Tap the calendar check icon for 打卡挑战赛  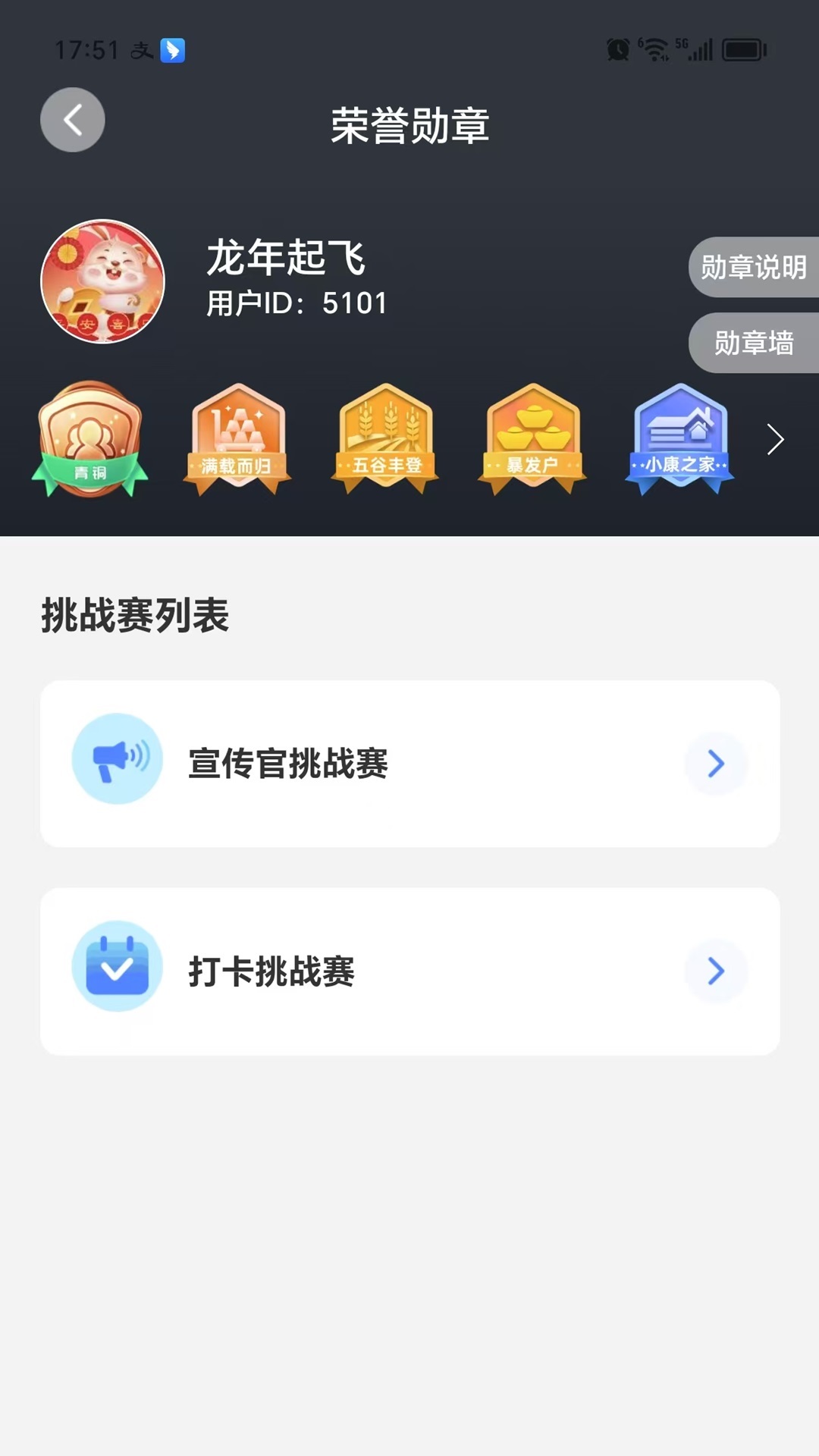pyautogui.click(x=117, y=967)
